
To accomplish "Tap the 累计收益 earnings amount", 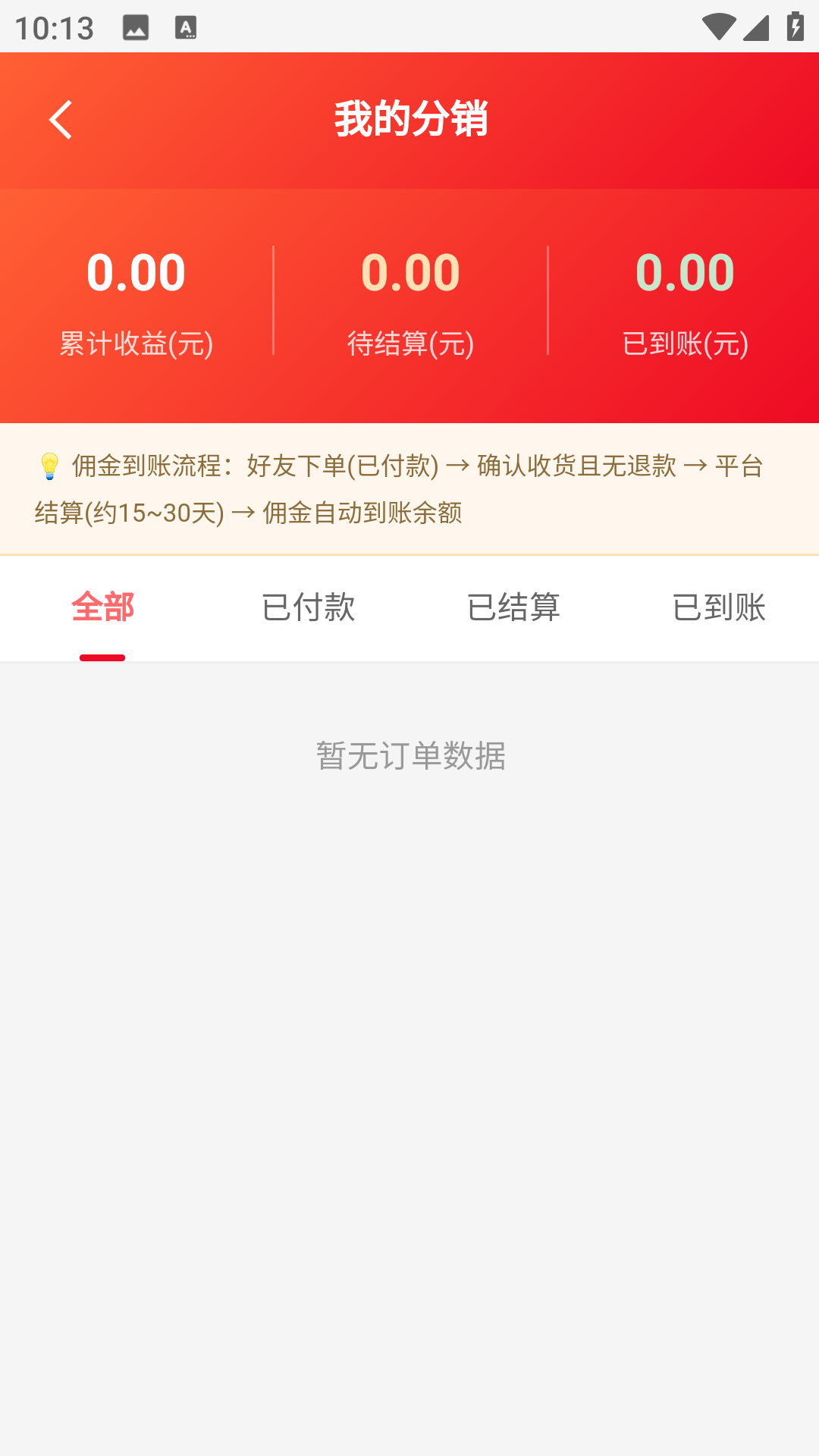I will pyautogui.click(x=136, y=271).
